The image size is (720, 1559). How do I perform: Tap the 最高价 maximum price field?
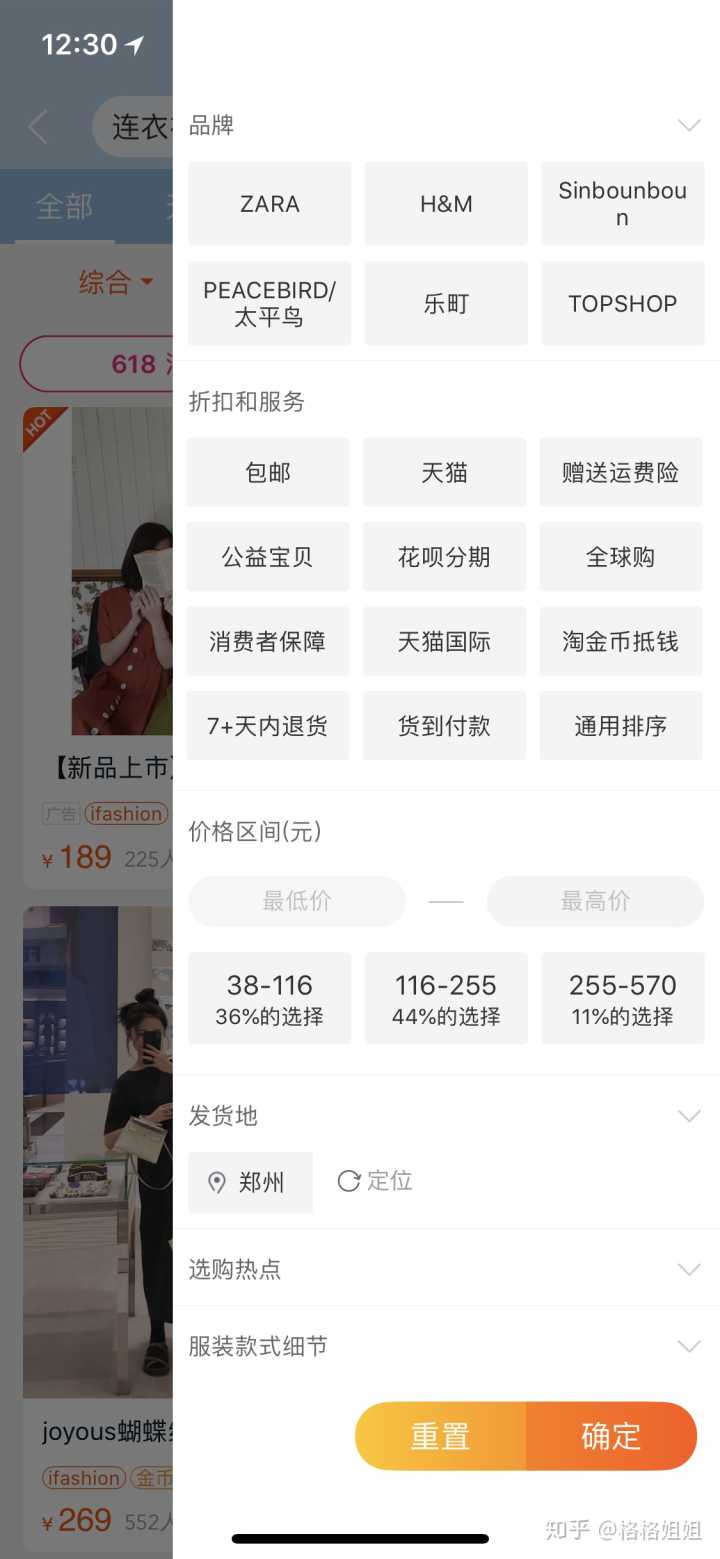(595, 901)
